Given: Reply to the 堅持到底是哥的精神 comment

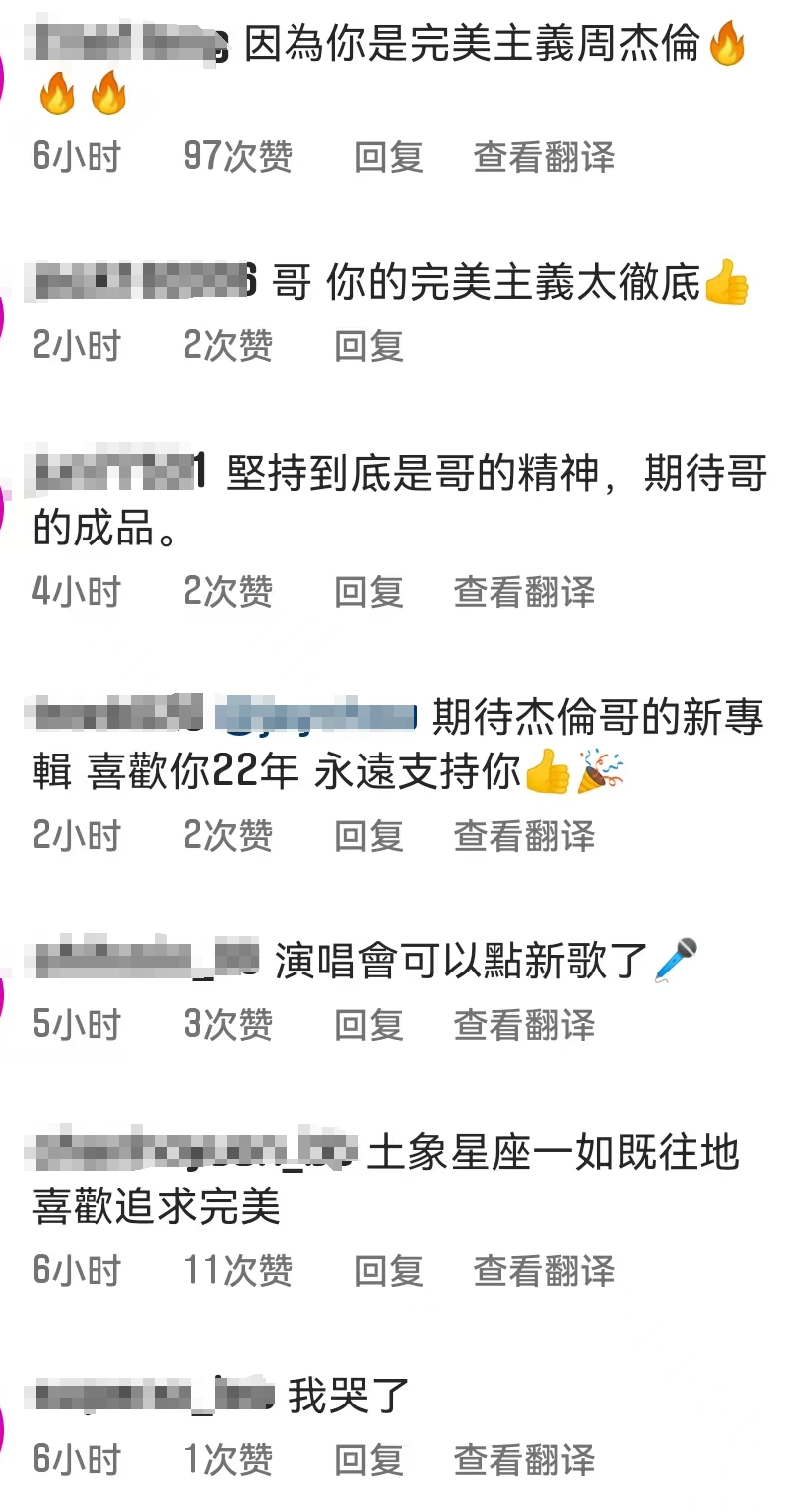Looking at the screenshot, I should pyautogui.click(x=368, y=592).
